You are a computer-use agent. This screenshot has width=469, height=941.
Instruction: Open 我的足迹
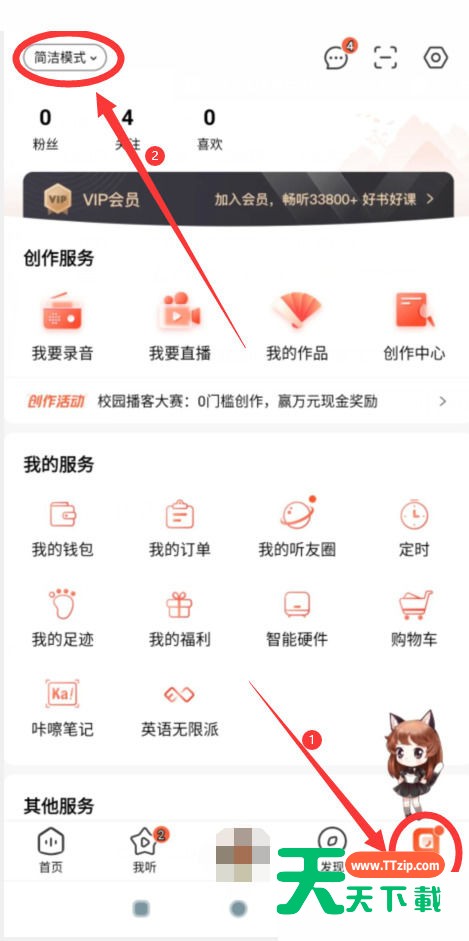coord(62,618)
